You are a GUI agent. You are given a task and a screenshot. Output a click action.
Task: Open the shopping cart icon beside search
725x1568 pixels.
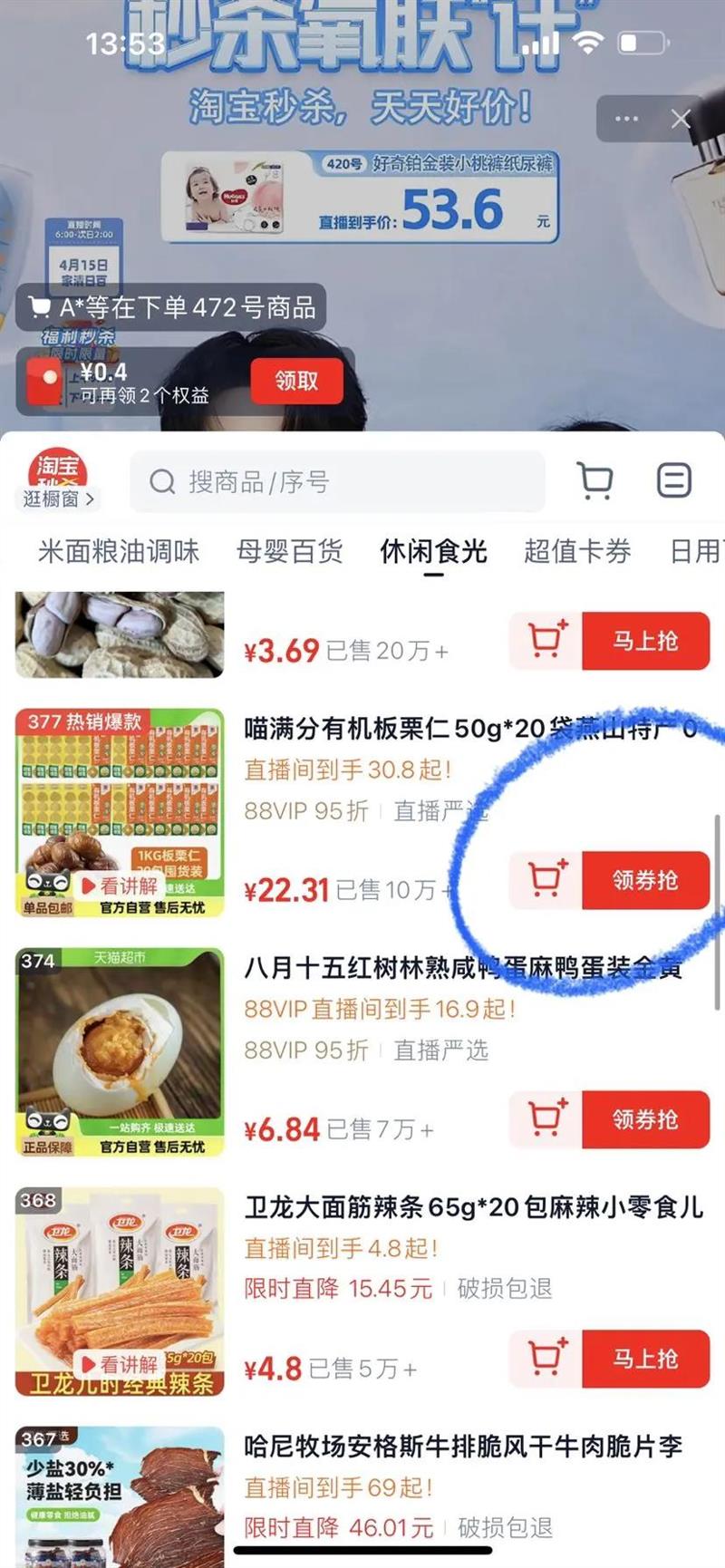click(594, 480)
